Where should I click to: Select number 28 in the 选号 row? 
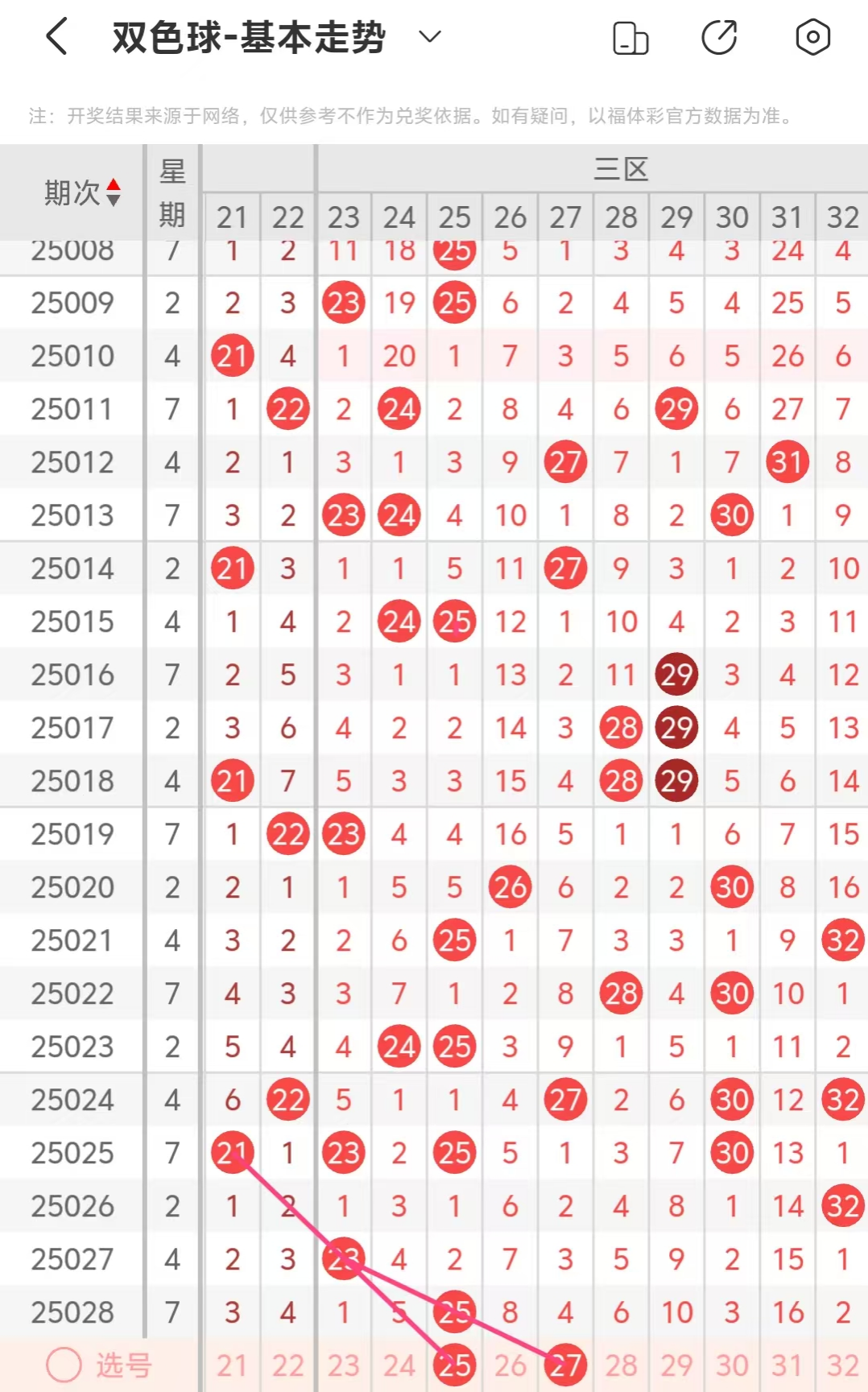tap(621, 1365)
